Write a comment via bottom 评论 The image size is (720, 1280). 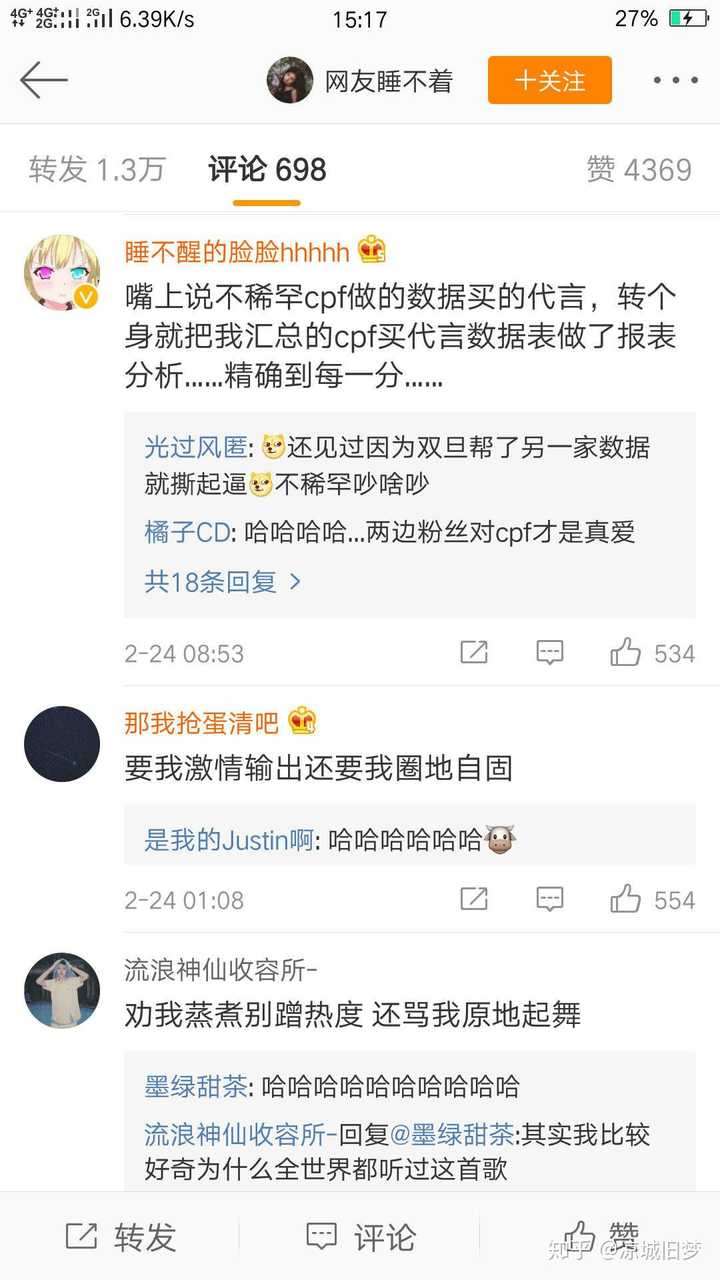point(360,1237)
